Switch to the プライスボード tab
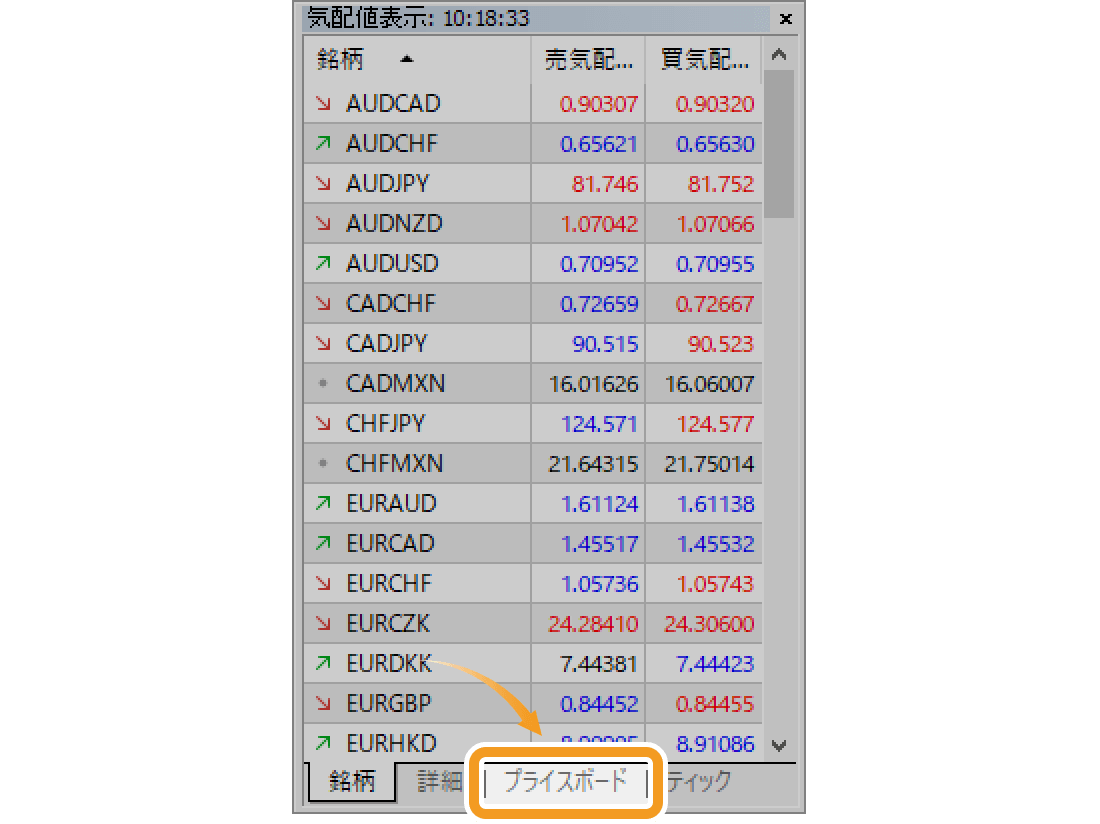 tap(566, 781)
